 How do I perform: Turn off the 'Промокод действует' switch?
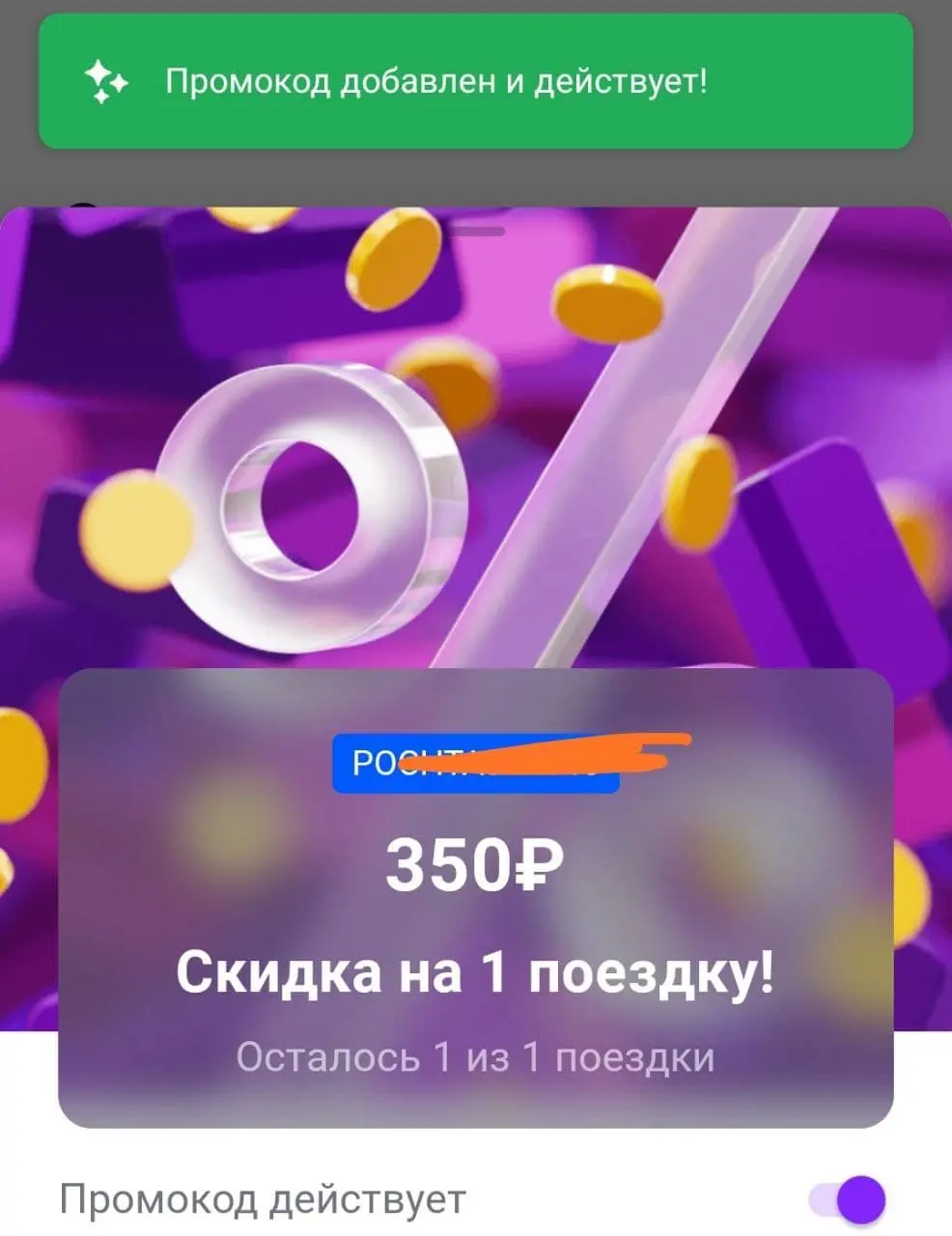pyautogui.click(x=847, y=1200)
